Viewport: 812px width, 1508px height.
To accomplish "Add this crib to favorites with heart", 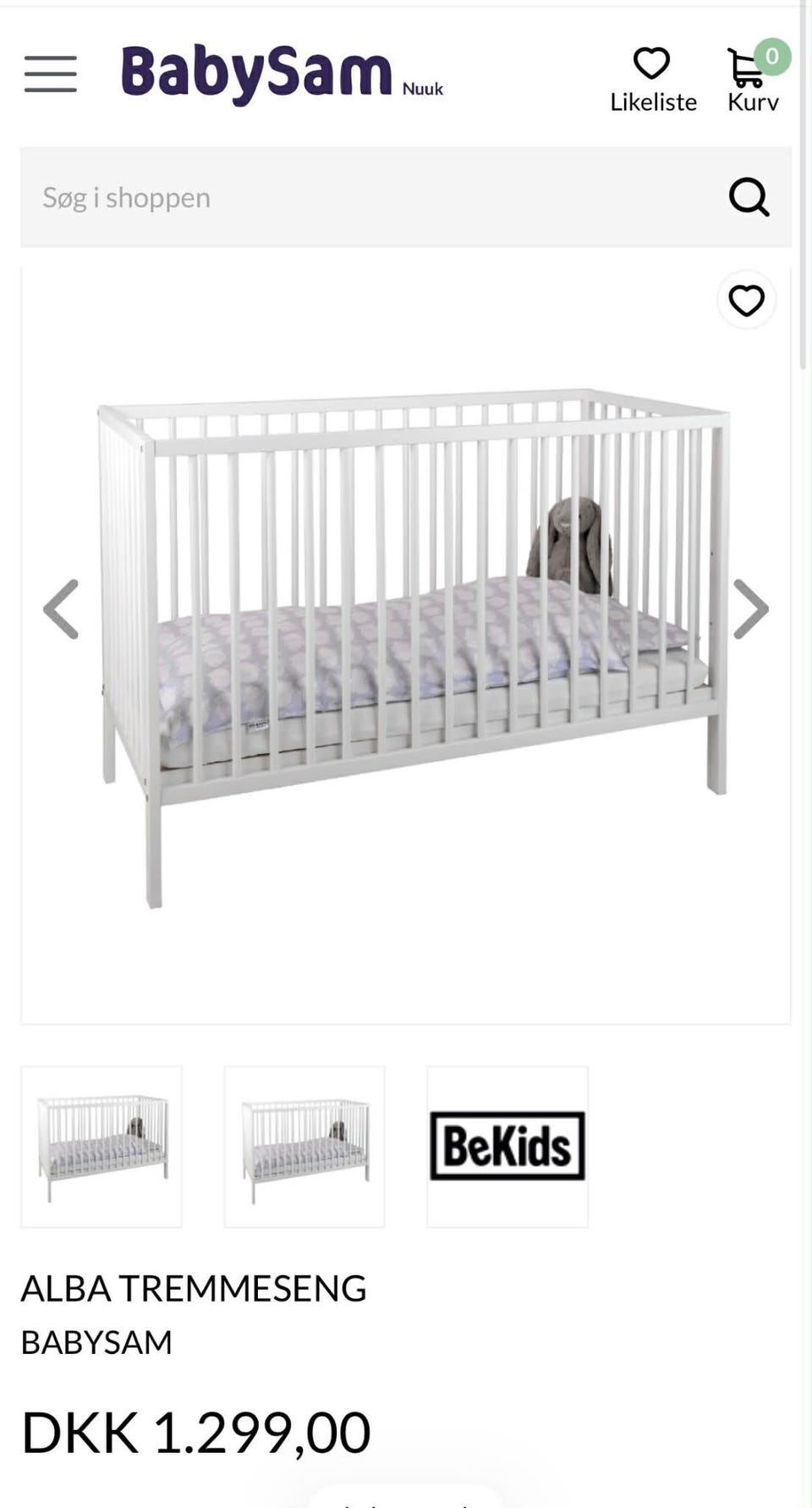I will [747, 300].
